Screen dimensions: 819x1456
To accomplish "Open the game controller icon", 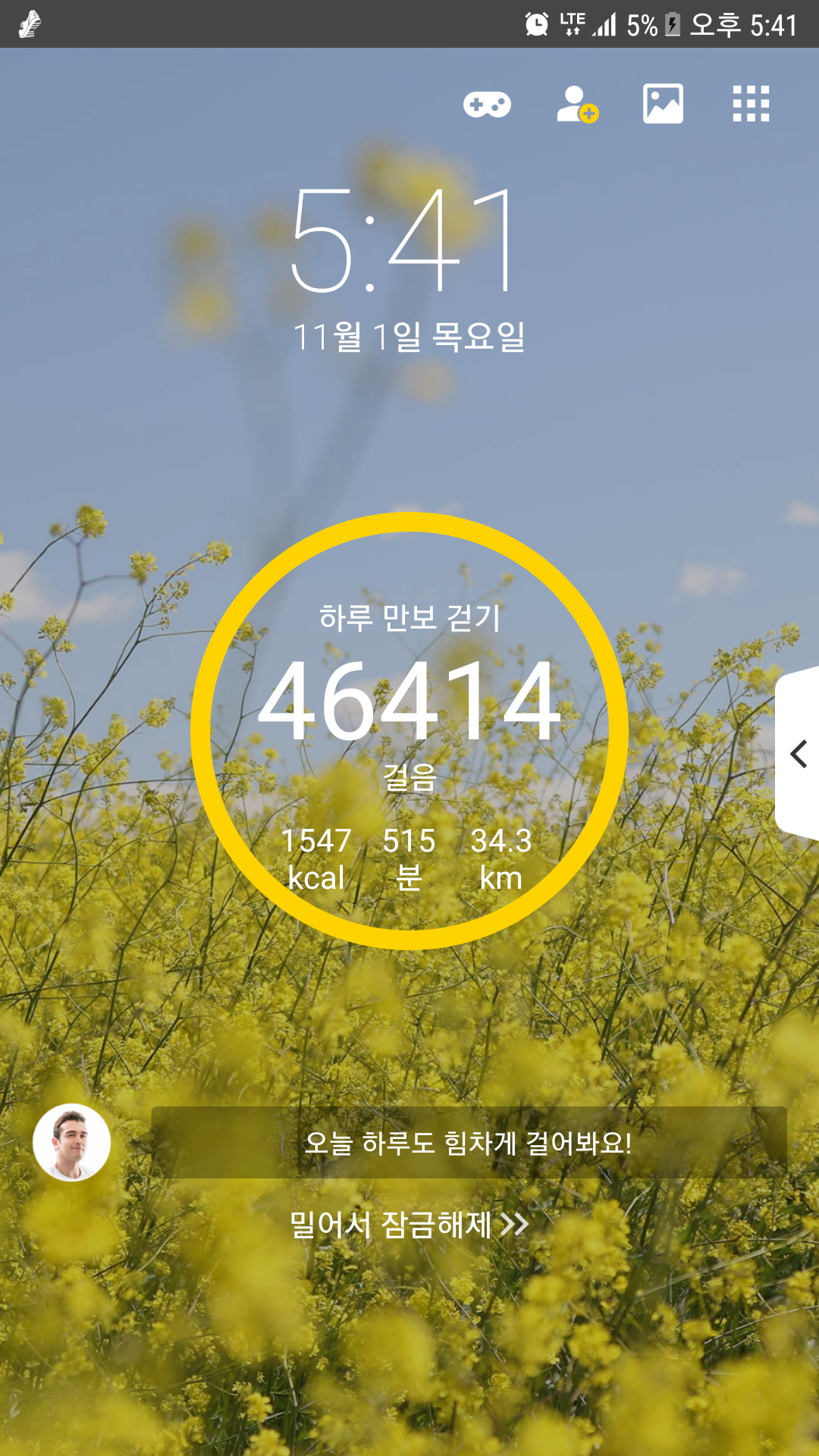I will pos(487,104).
